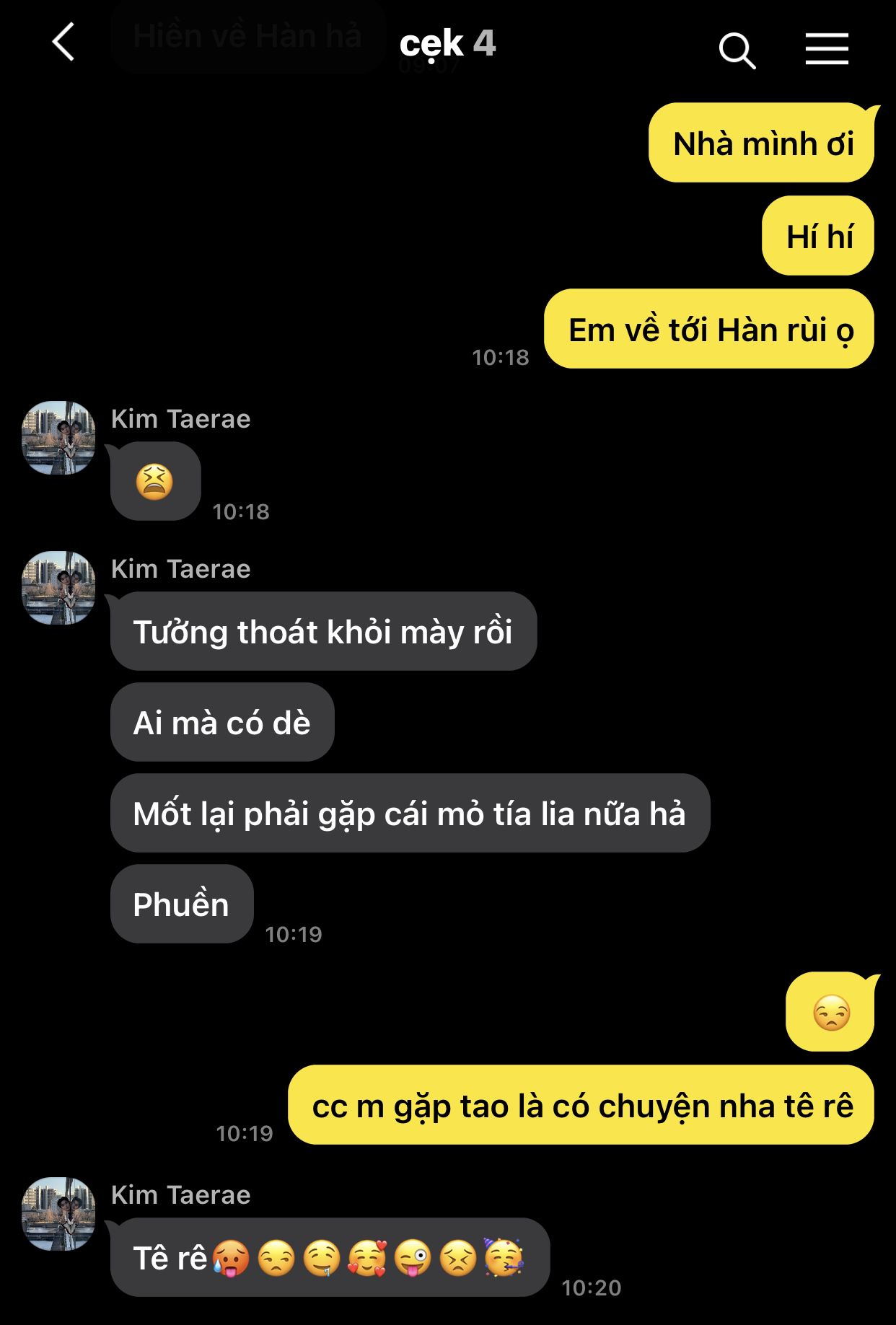Screen dimensions: 896x1325
Task: Open Kim Taerae's avatar above the emoji message
Action: (58, 438)
